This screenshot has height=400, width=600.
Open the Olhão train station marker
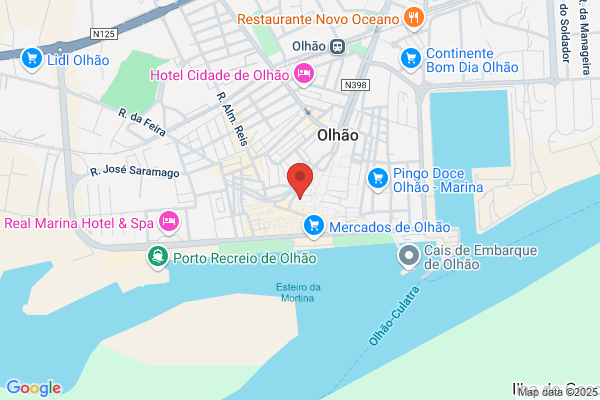(x=338, y=47)
